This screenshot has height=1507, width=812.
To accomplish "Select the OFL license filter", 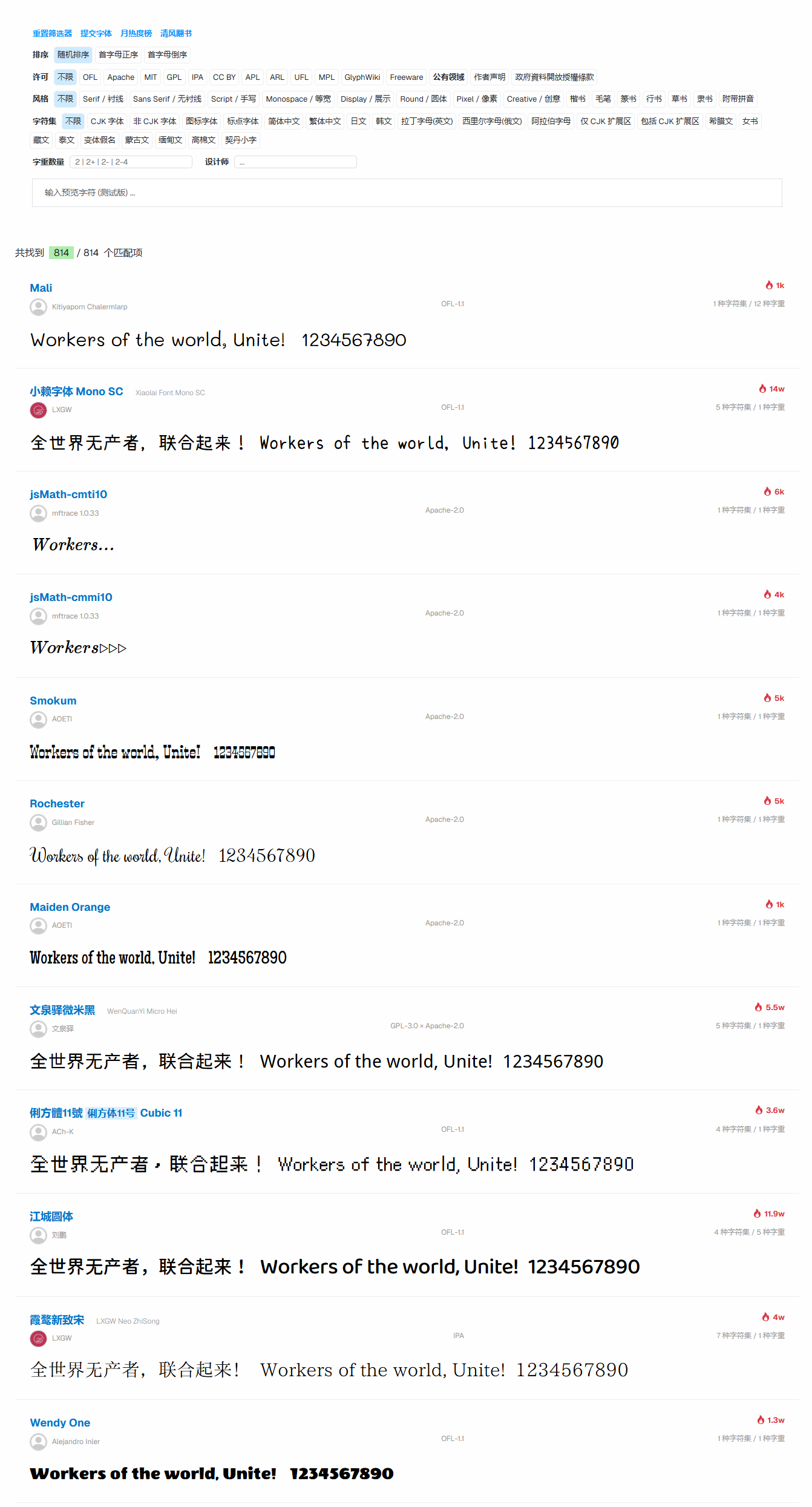I will 90,77.
